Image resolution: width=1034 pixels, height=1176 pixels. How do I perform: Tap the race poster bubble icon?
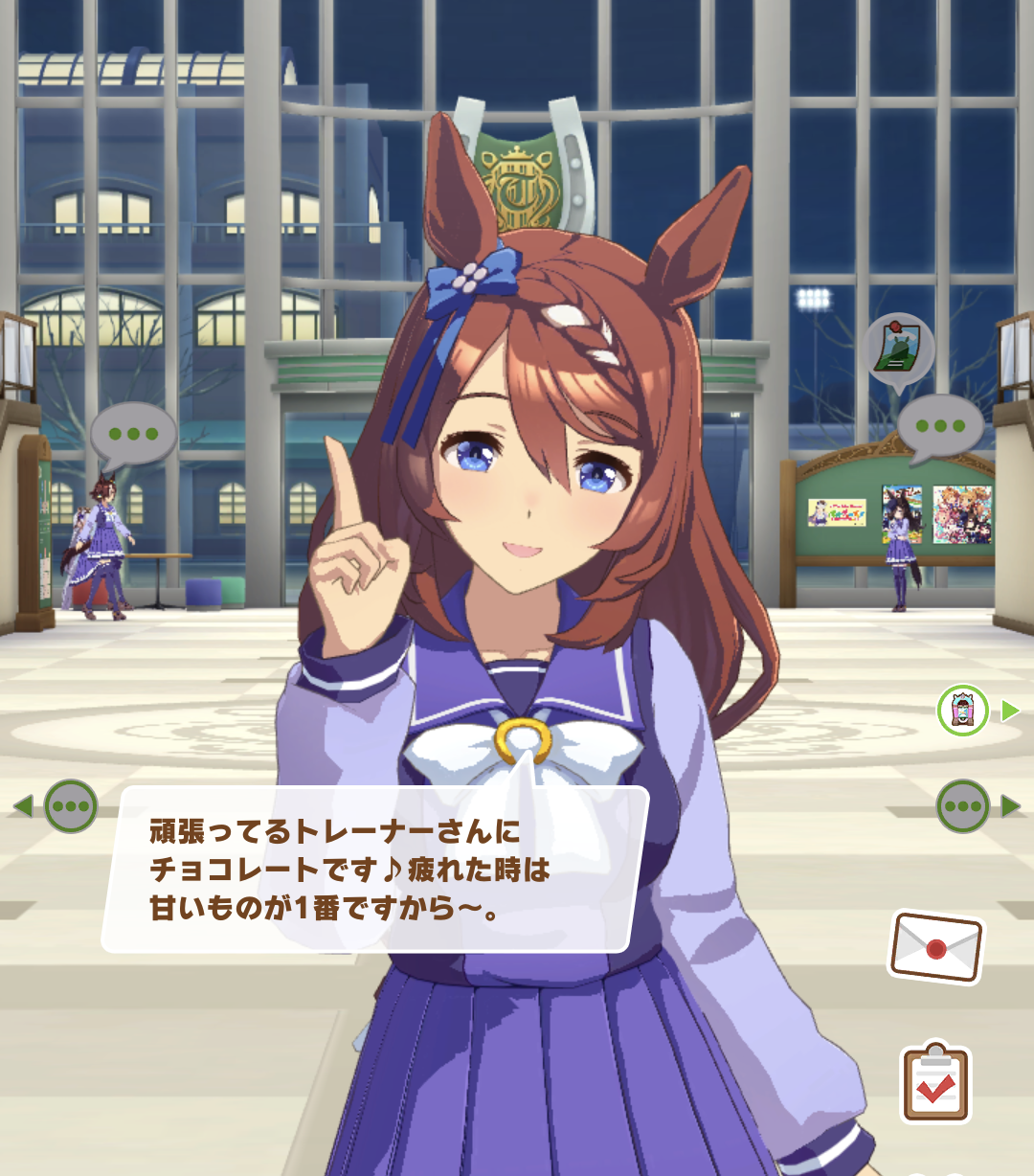point(898,351)
